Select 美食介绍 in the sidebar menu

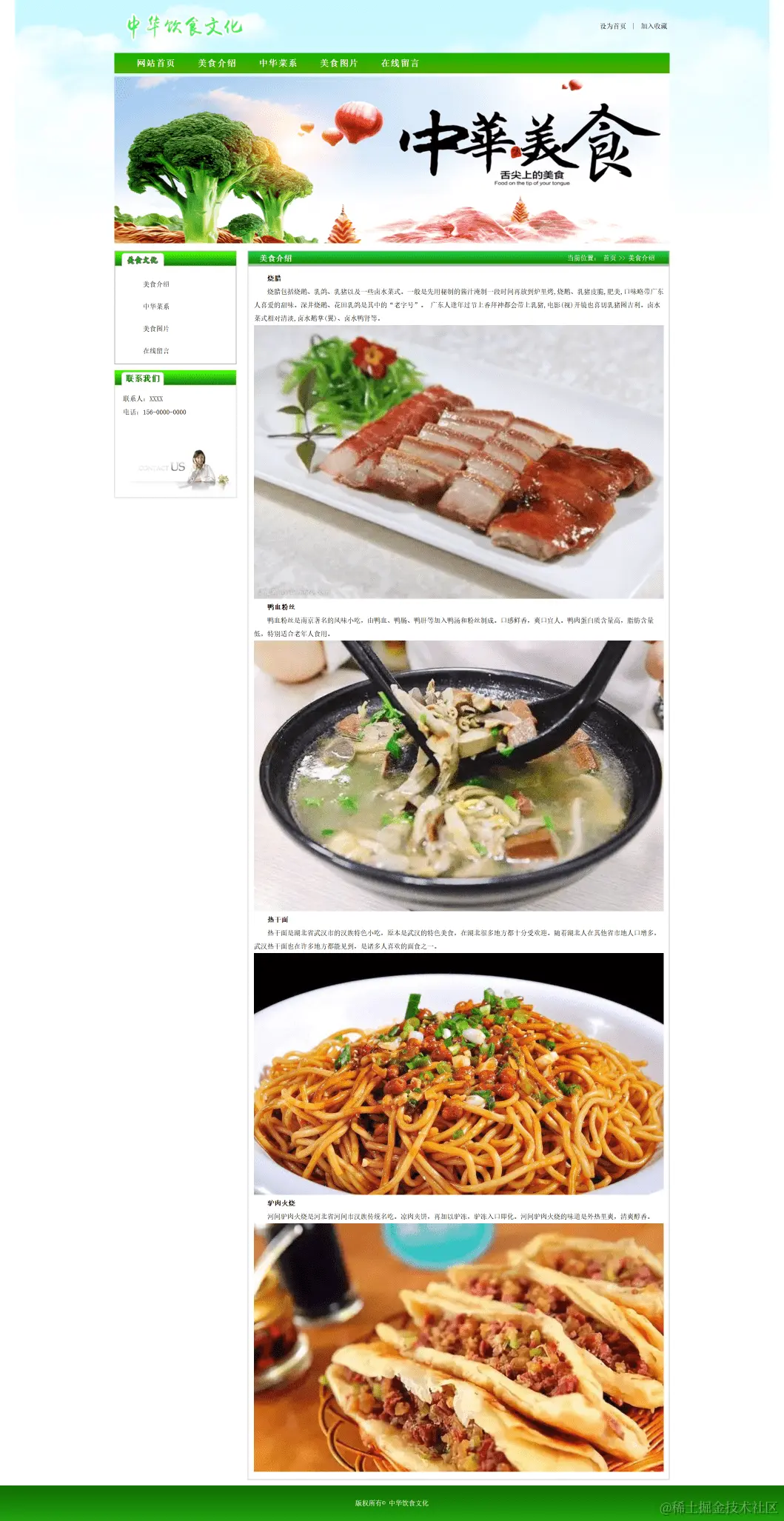(156, 284)
